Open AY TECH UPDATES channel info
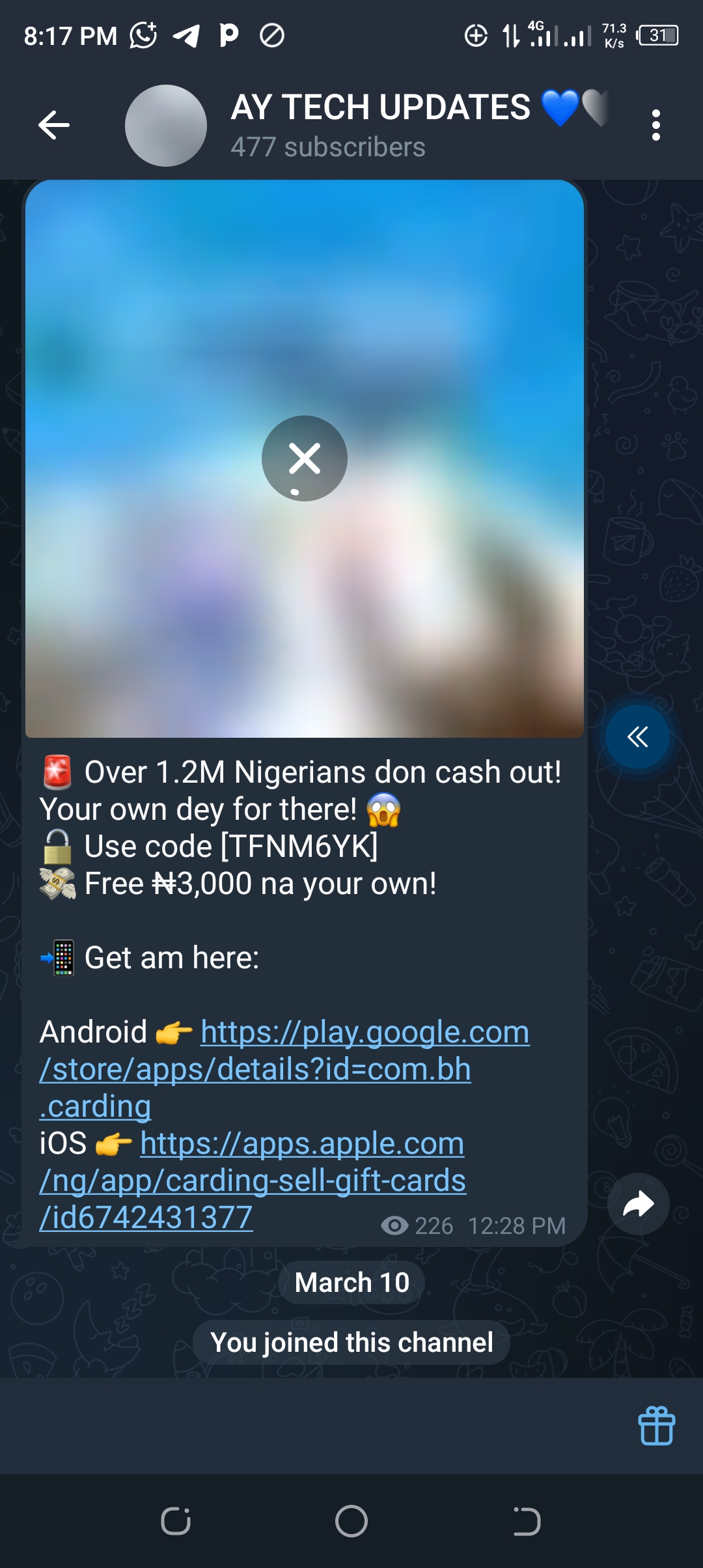Image resolution: width=703 pixels, height=1568 pixels. [380, 124]
